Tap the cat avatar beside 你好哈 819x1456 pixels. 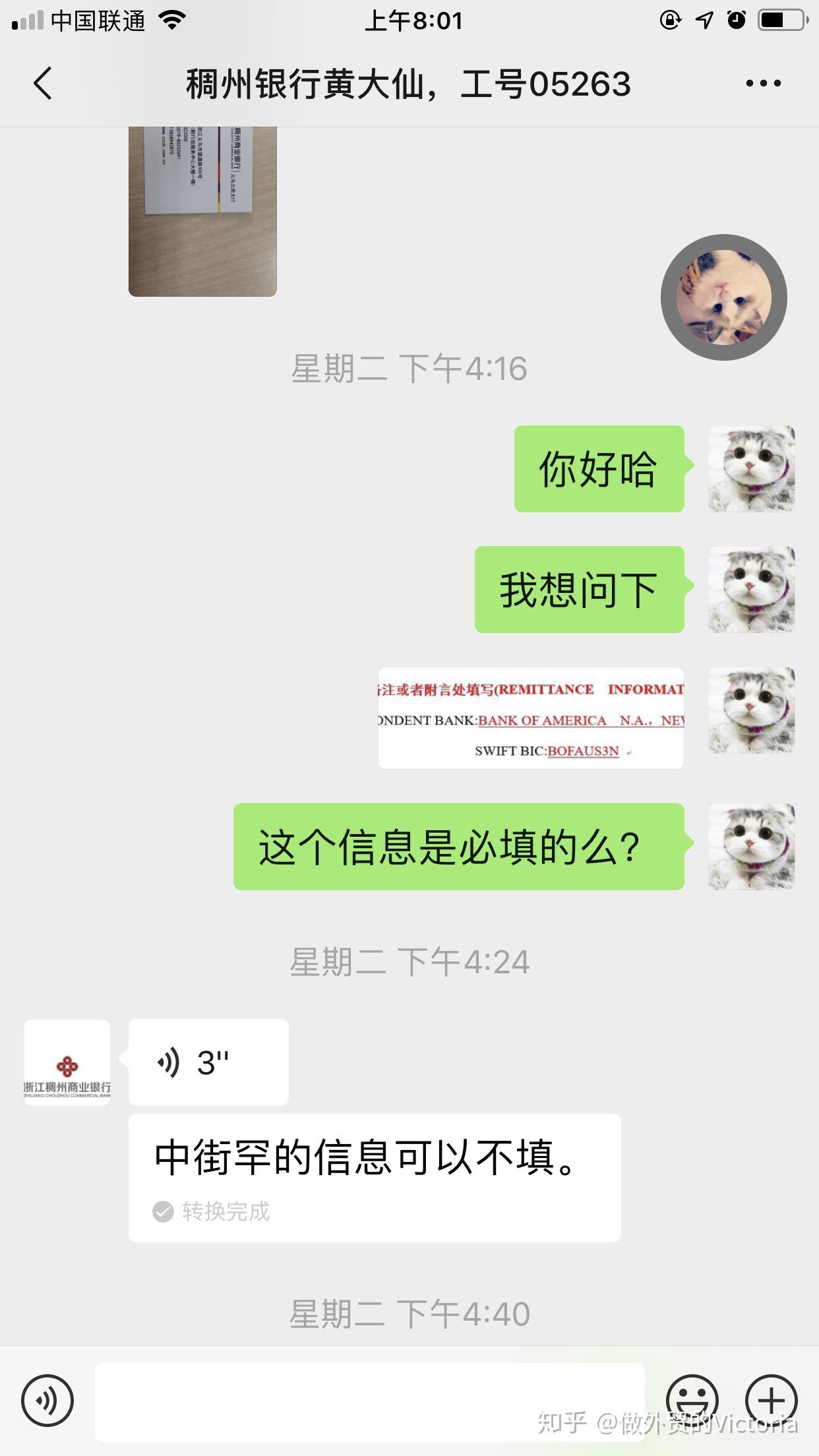pyautogui.click(x=750, y=470)
